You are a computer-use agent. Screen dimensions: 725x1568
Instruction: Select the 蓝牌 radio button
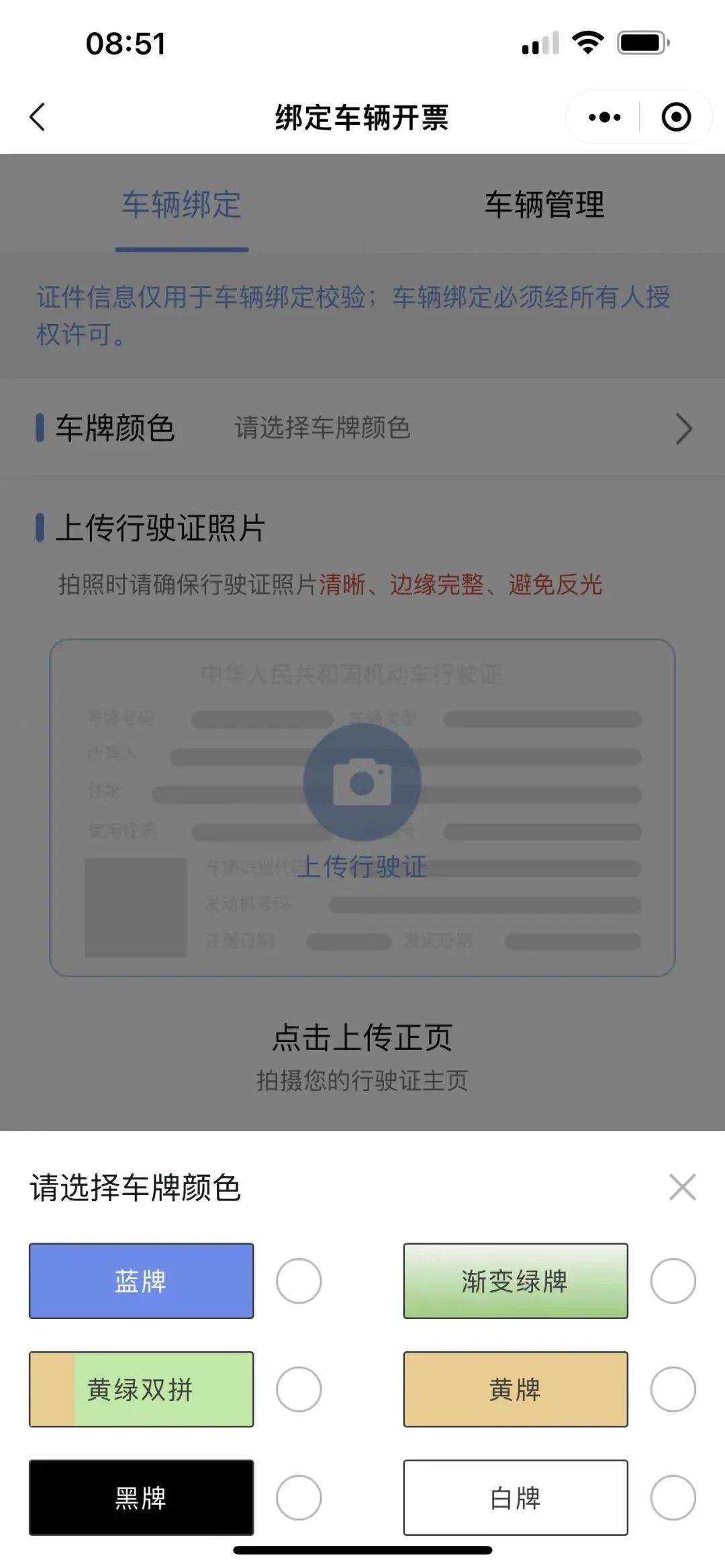pyautogui.click(x=299, y=1281)
